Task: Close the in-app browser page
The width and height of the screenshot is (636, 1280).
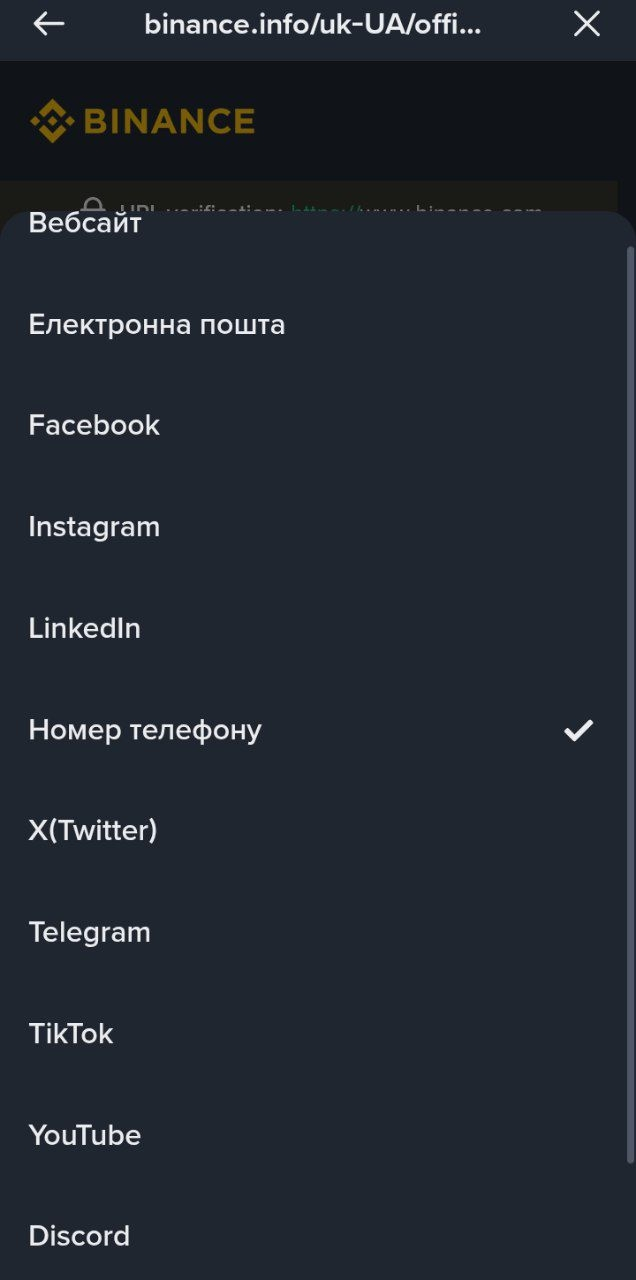Action: tap(587, 25)
